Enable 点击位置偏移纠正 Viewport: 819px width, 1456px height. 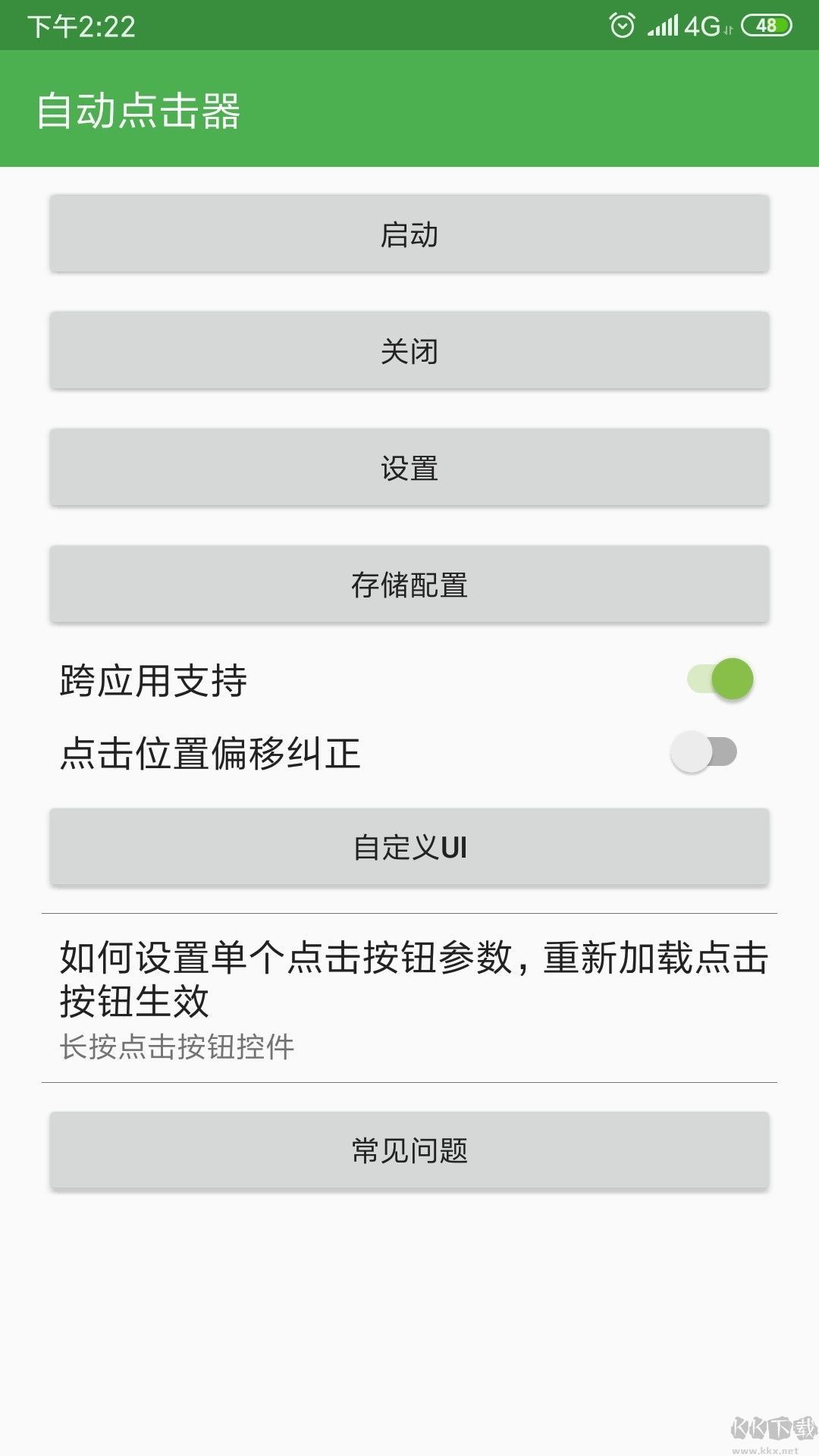coord(705,751)
